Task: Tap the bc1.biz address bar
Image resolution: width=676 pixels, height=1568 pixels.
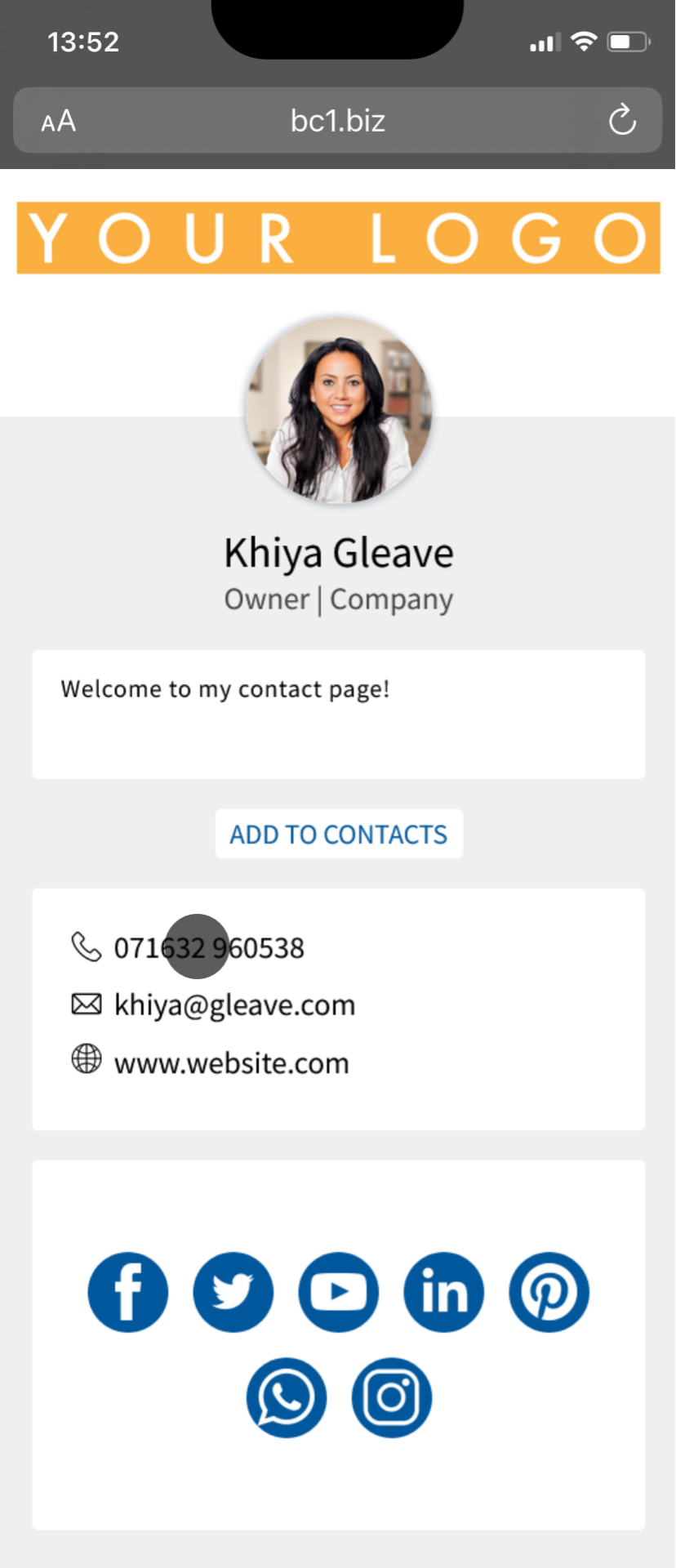Action: [337, 121]
